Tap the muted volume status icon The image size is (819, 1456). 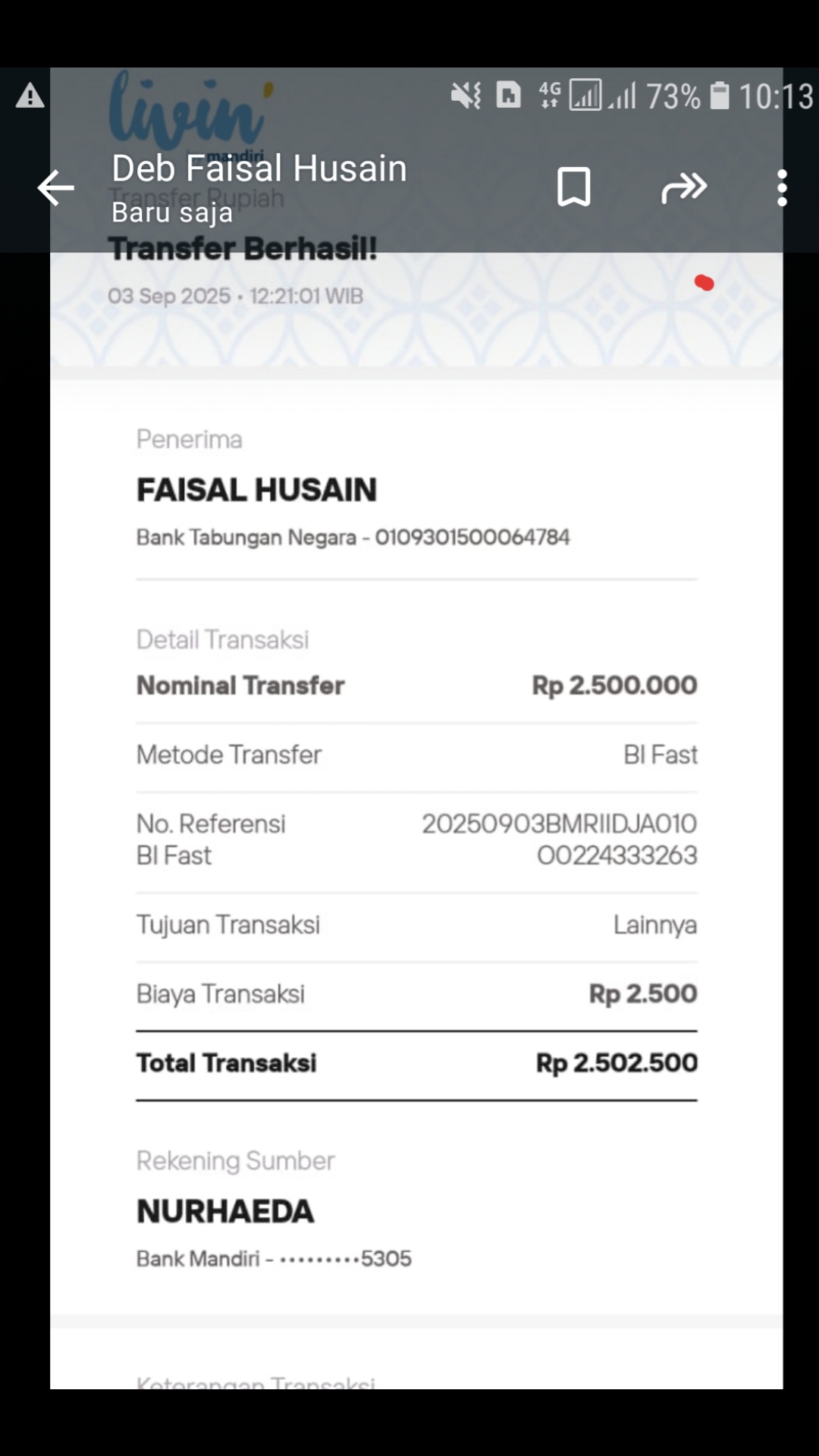click(x=466, y=94)
